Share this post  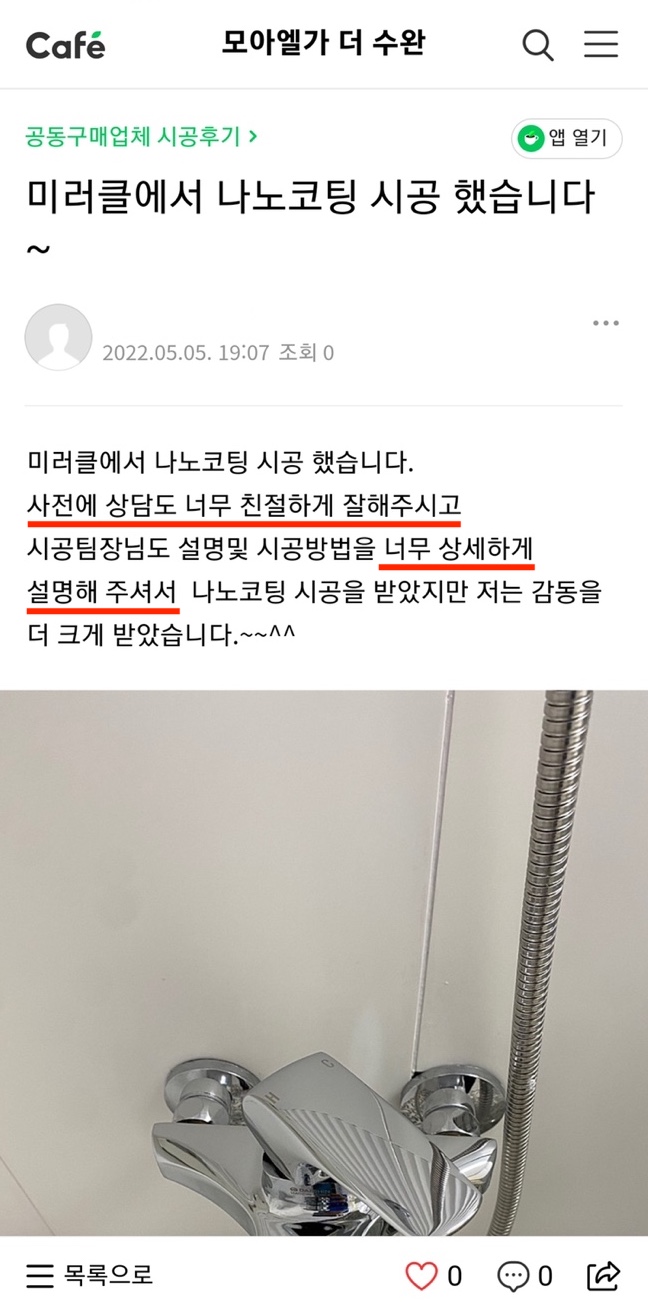tap(604, 1275)
